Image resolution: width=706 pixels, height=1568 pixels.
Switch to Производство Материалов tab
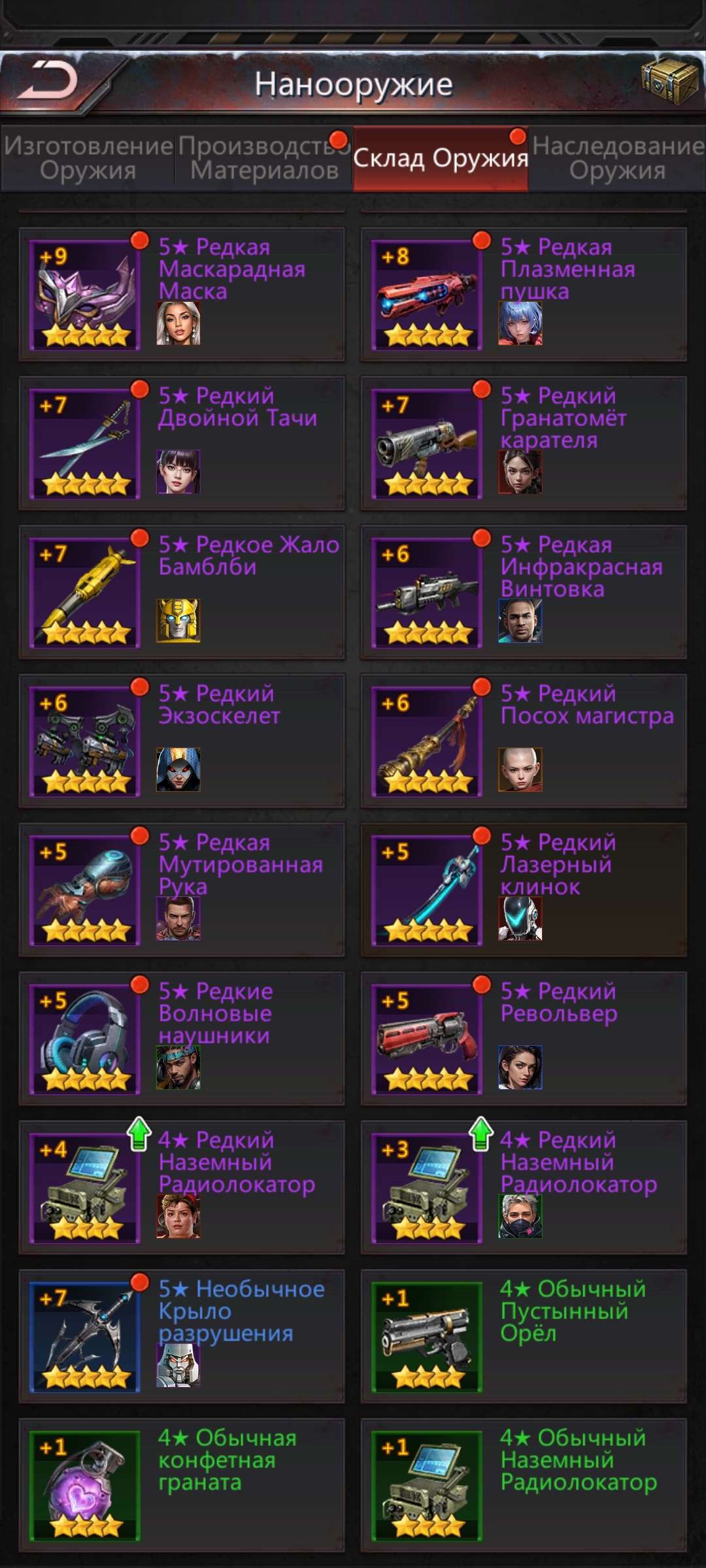264,158
